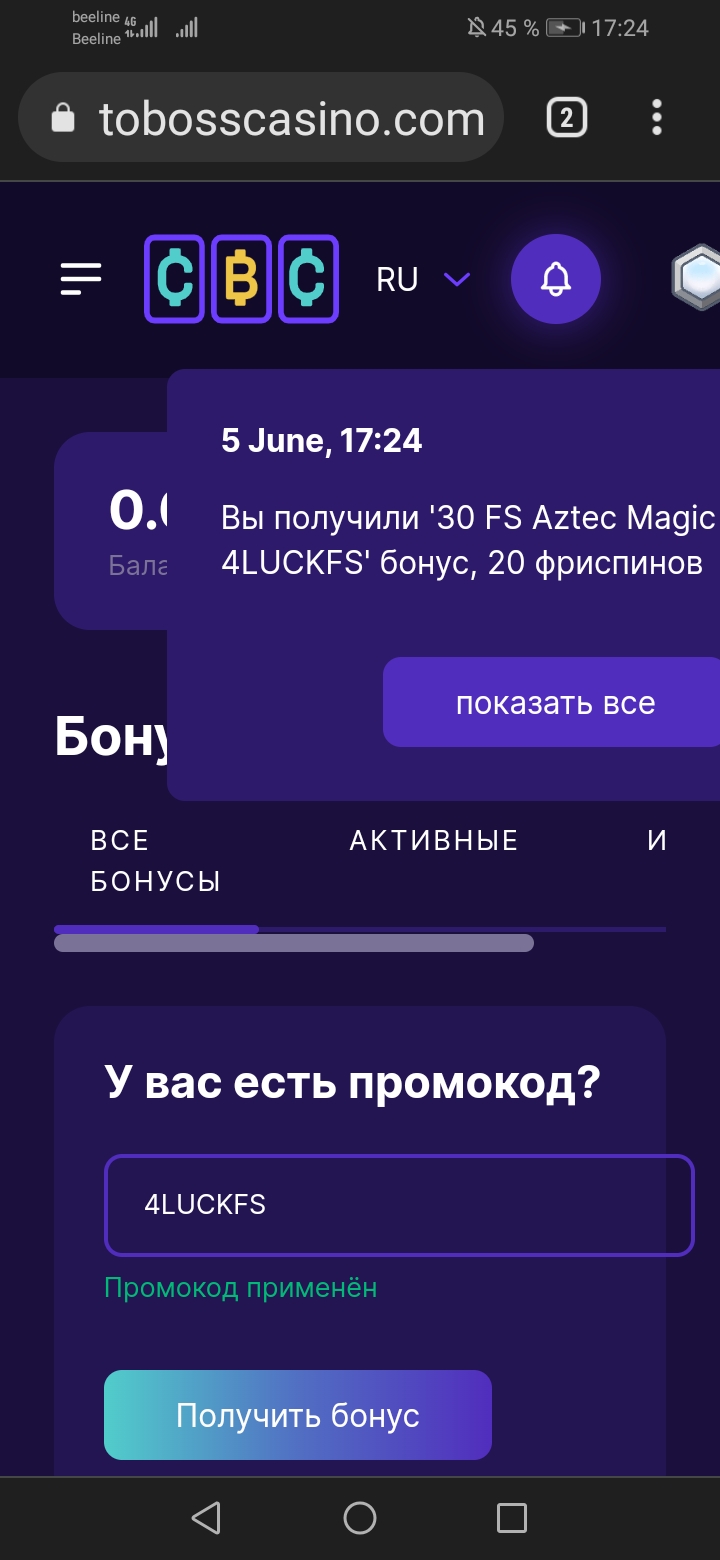Open the hamburger menu
Screen dimensions: 720x1560
[81, 278]
